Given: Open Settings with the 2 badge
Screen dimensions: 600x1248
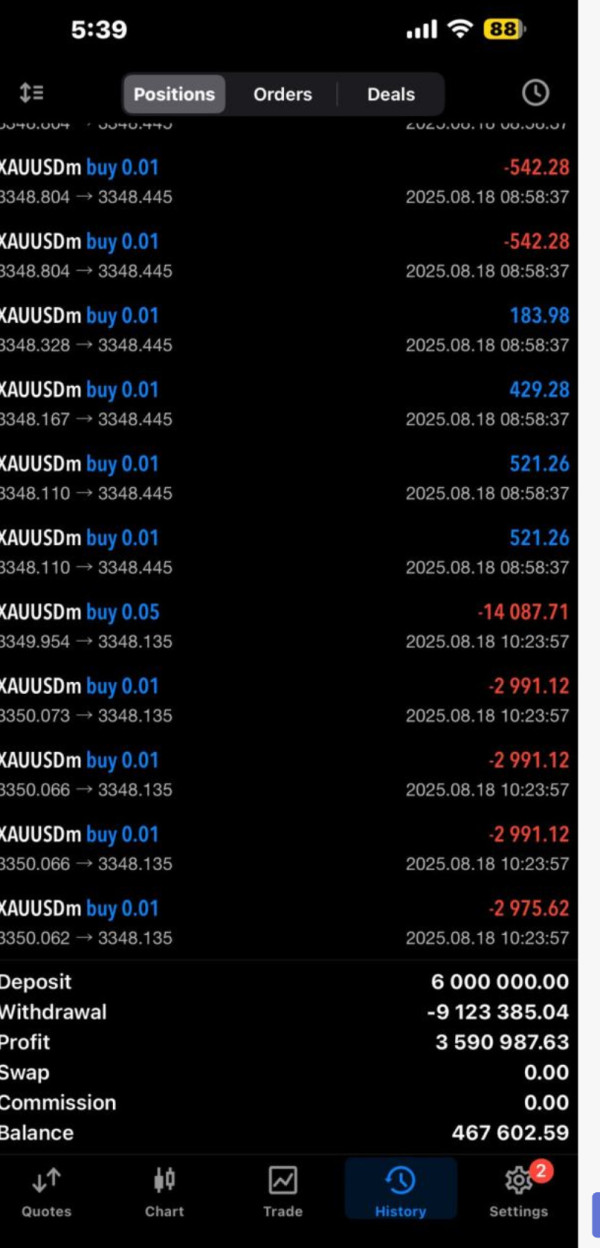Looking at the screenshot, I should [x=518, y=1191].
